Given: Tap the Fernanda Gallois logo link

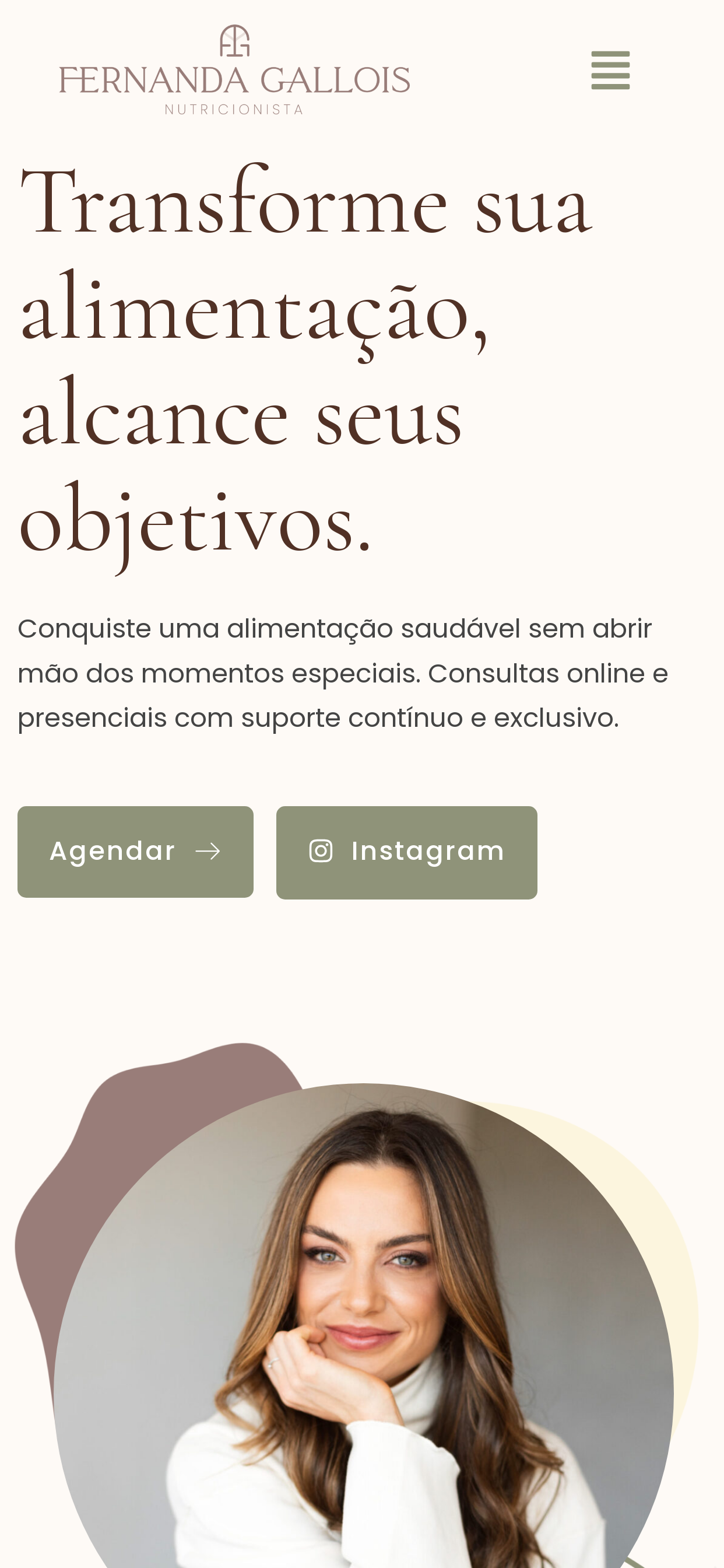Looking at the screenshot, I should [x=234, y=69].
